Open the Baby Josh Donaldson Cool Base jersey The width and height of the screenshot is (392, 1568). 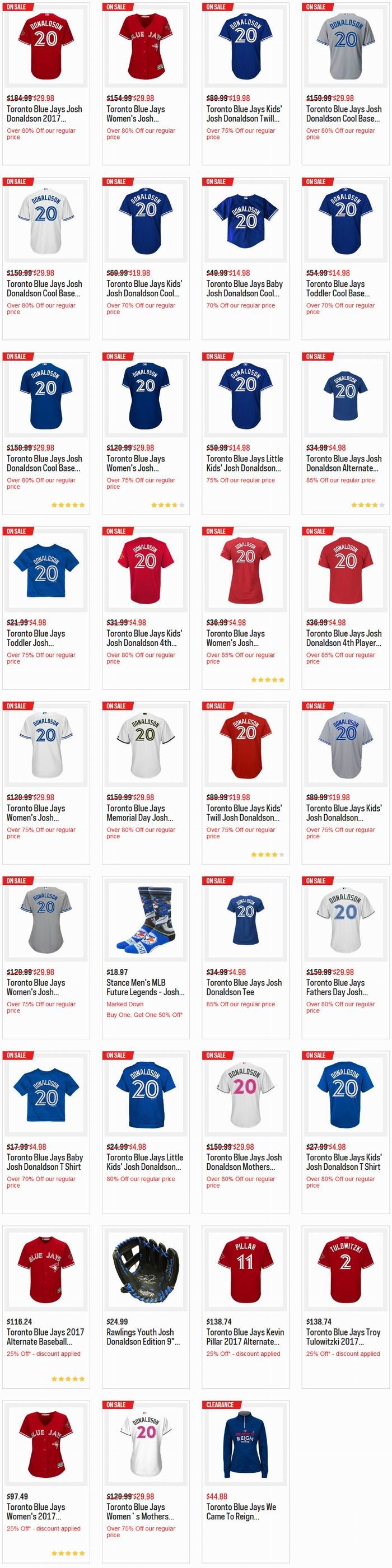pyautogui.click(x=245, y=288)
